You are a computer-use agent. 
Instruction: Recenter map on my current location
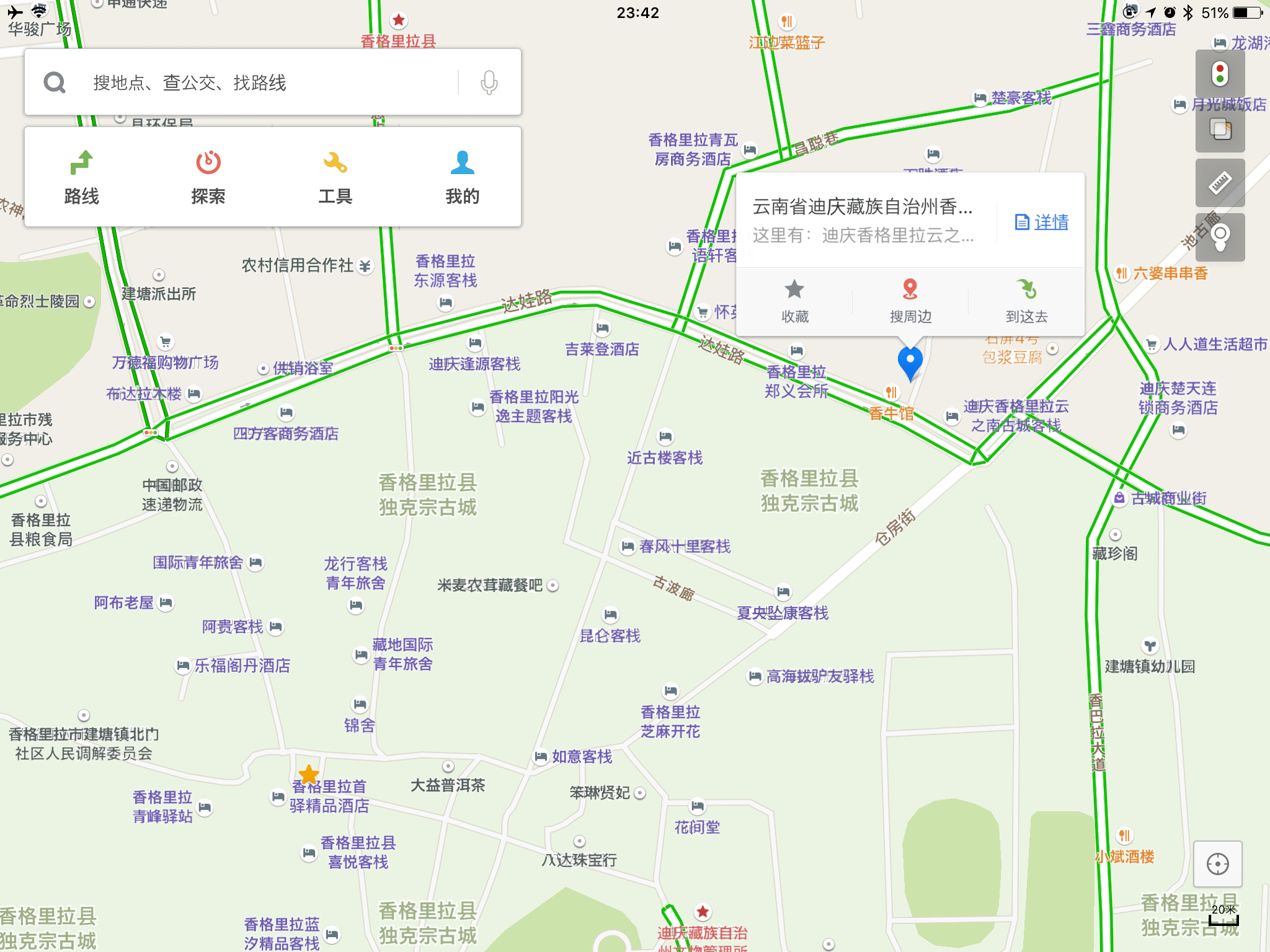1218,864
